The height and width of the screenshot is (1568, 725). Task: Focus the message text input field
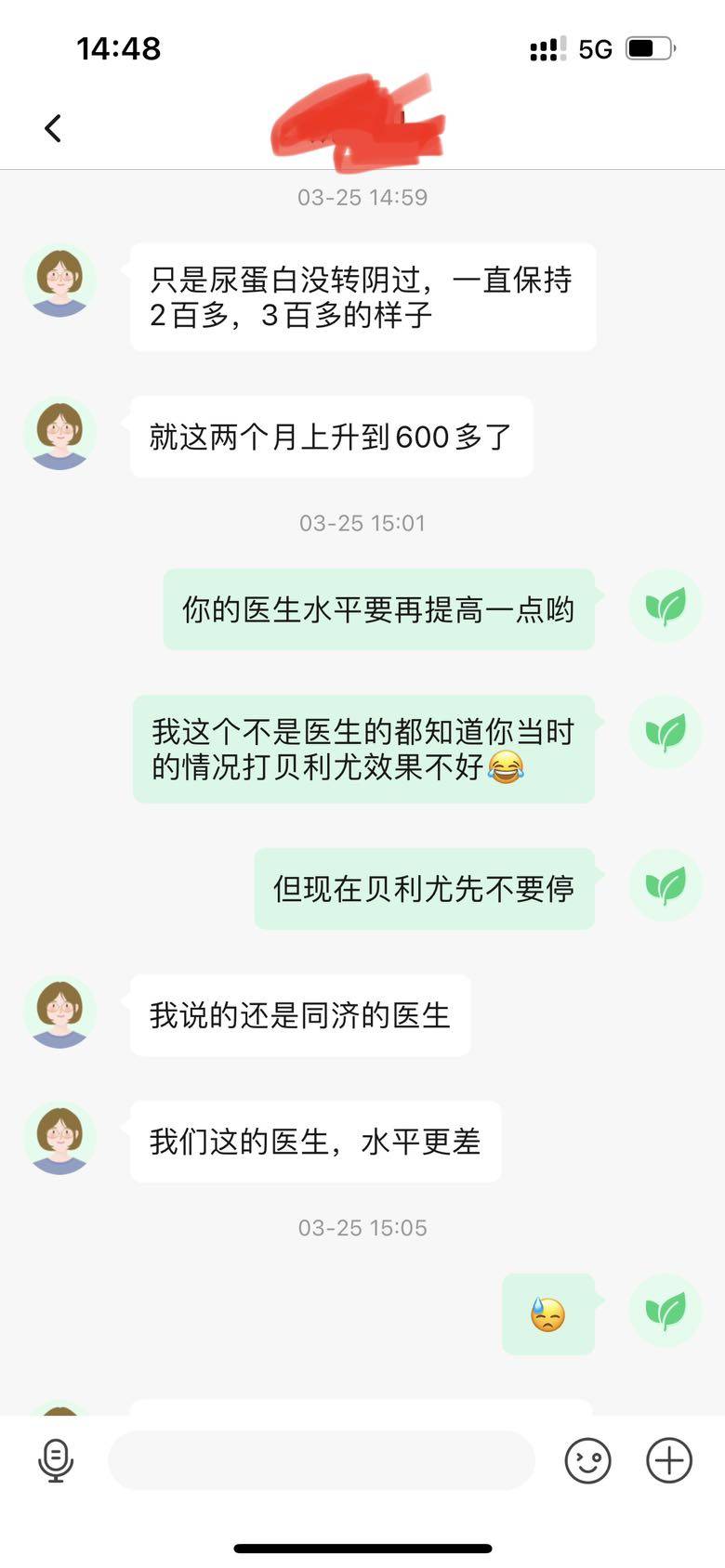point(321,1460)
